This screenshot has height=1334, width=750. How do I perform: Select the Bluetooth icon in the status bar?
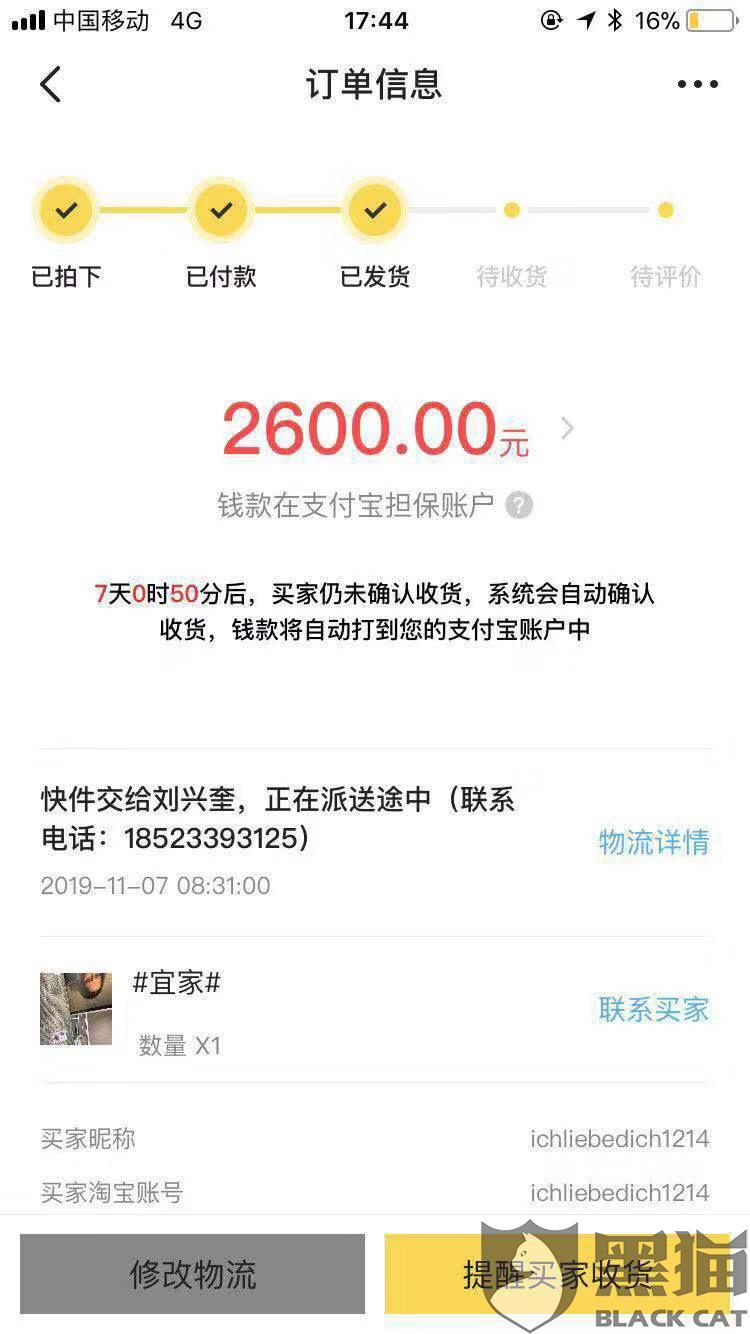point(615,20)
